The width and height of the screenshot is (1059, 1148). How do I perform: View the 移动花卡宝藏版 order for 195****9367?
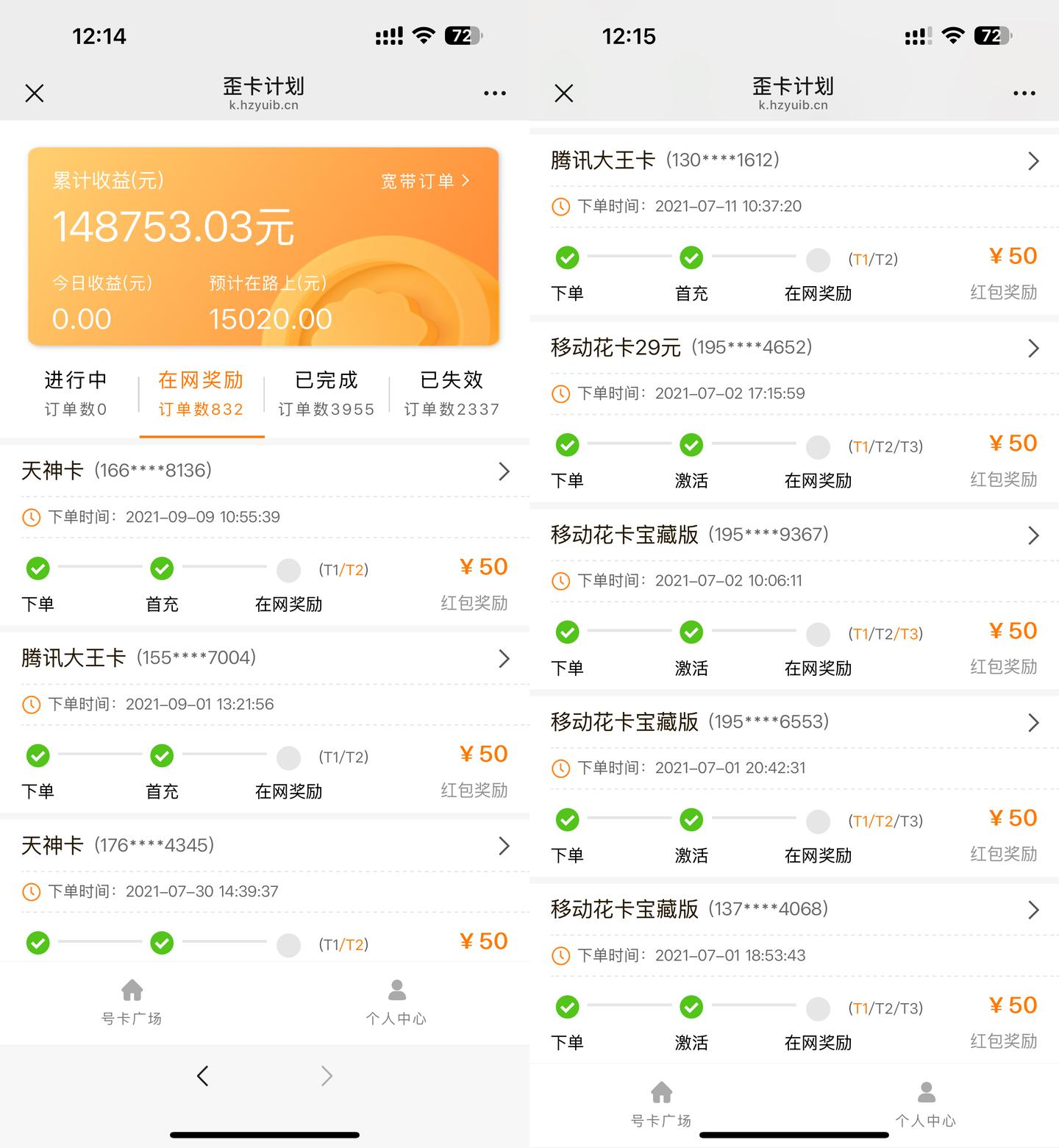[x=794, y=535]
